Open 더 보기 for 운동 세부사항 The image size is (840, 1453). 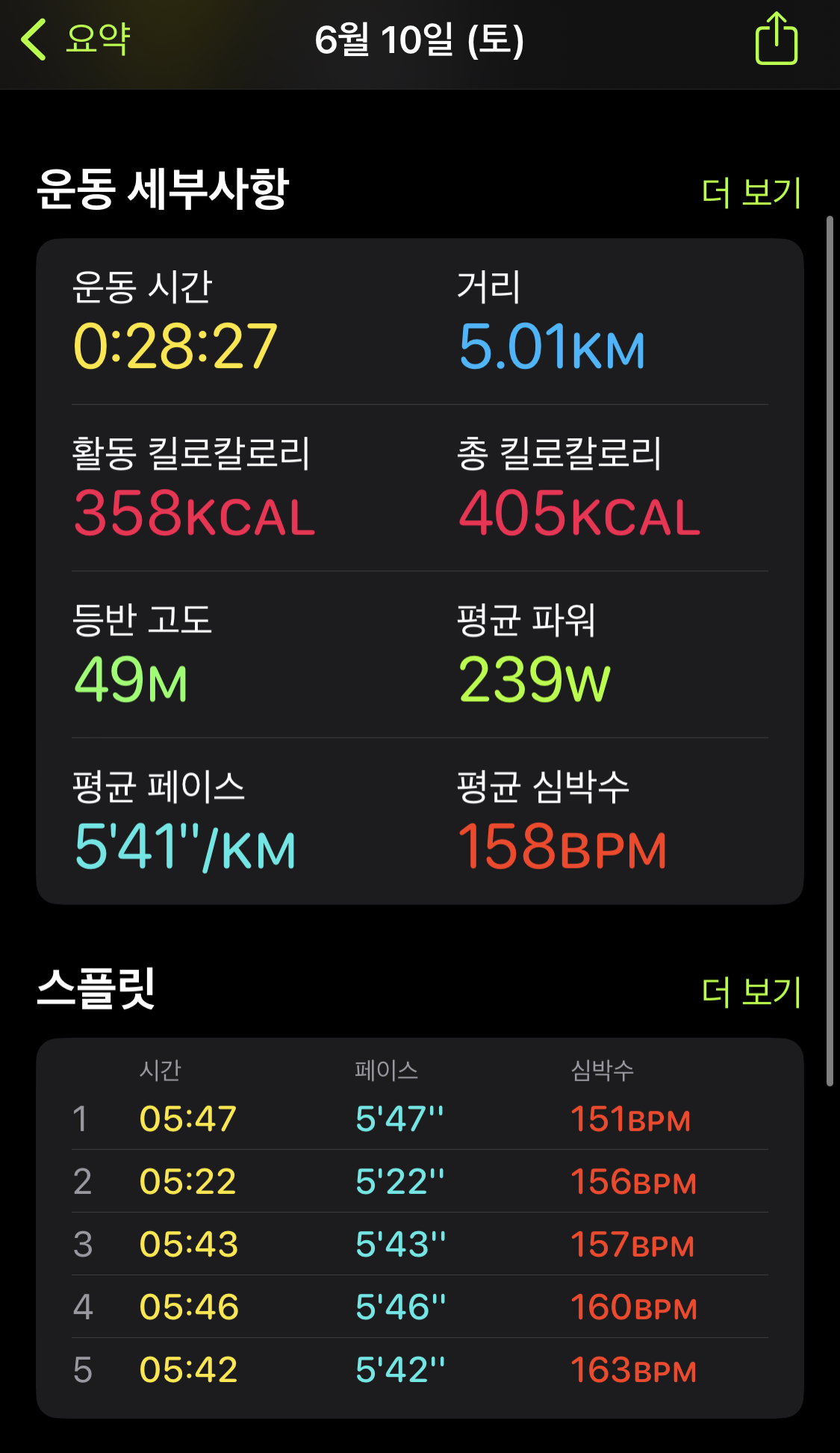point(750,193)
